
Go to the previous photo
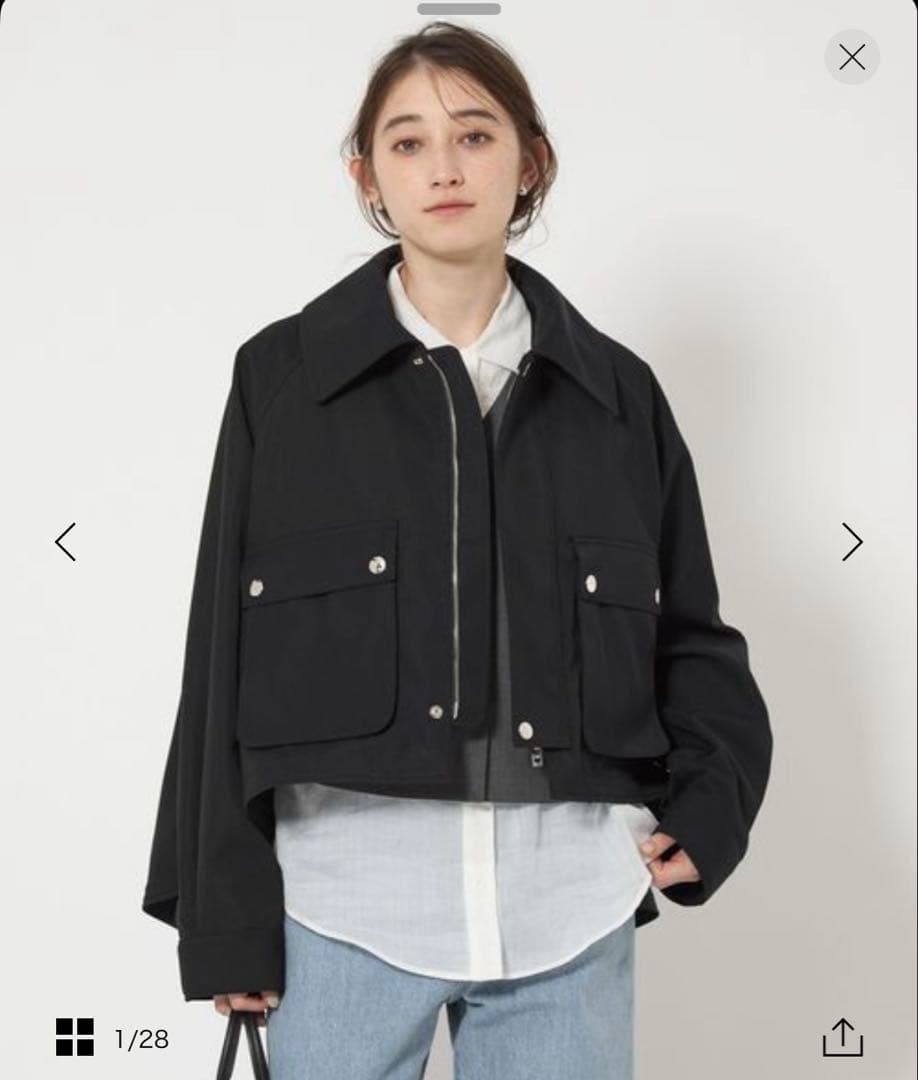65,541
